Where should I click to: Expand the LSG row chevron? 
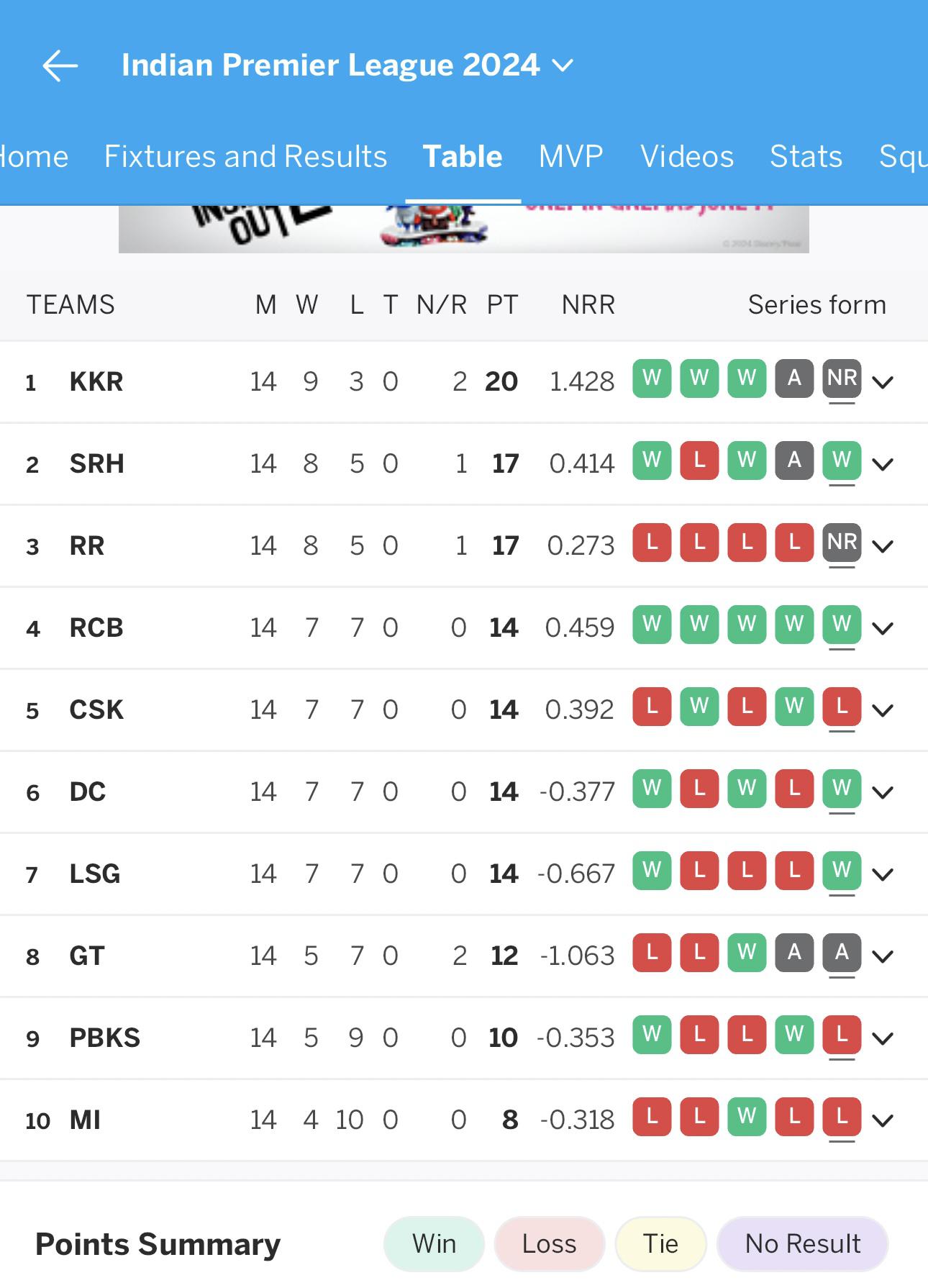pos(883,874)
